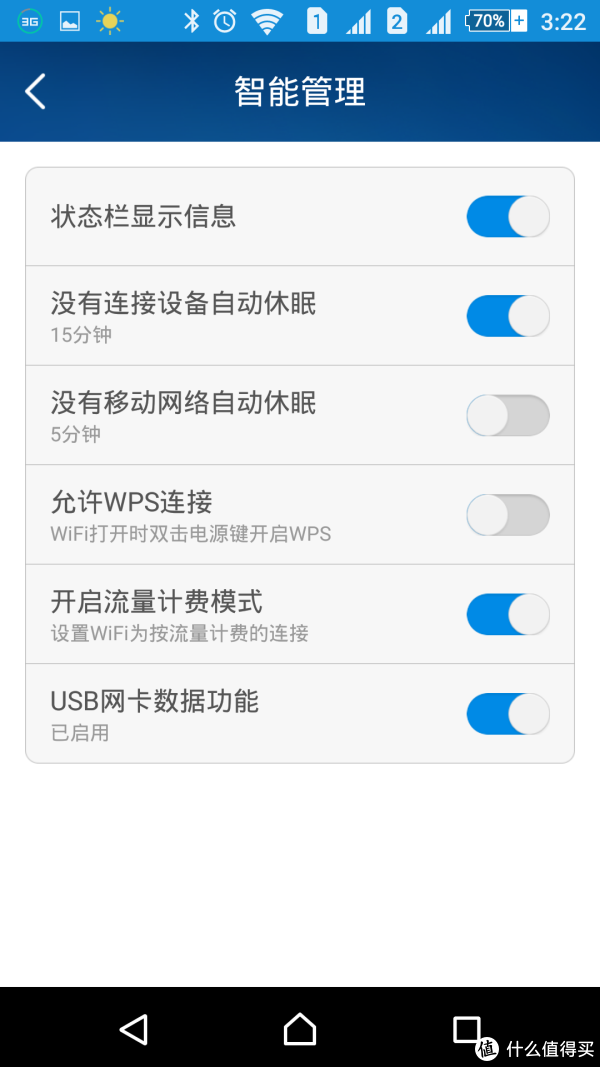Switch on 允许WPS连接
The image size is (600, 1067).
[508, 514]
